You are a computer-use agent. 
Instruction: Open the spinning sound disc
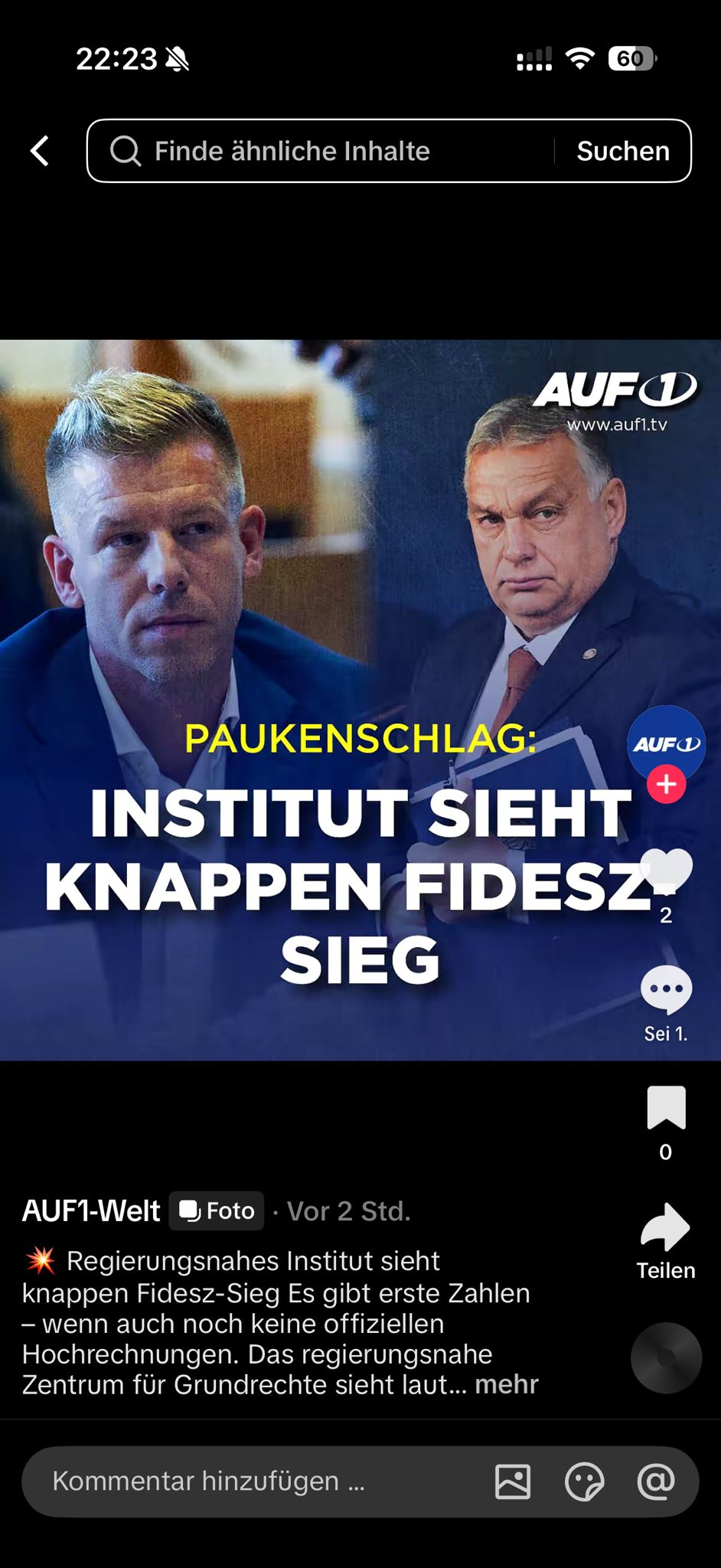coord(666,1357)
